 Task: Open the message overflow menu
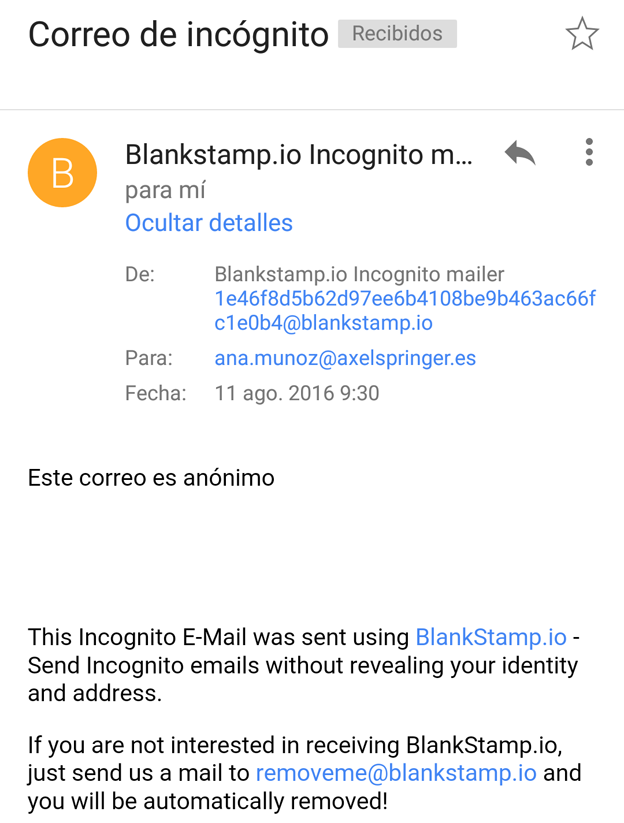[x=589, y=153]
